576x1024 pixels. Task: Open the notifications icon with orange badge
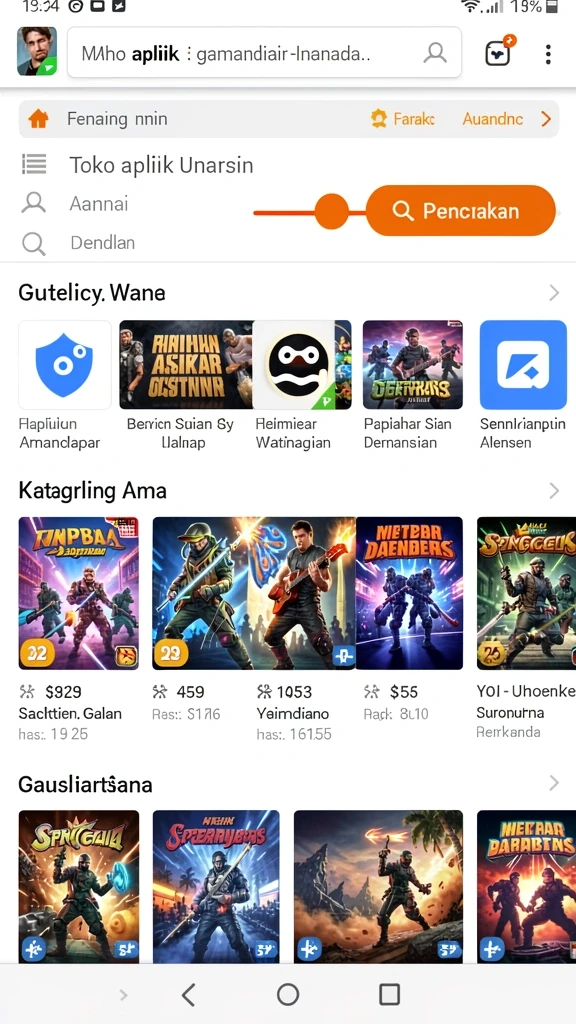(500, 52)
